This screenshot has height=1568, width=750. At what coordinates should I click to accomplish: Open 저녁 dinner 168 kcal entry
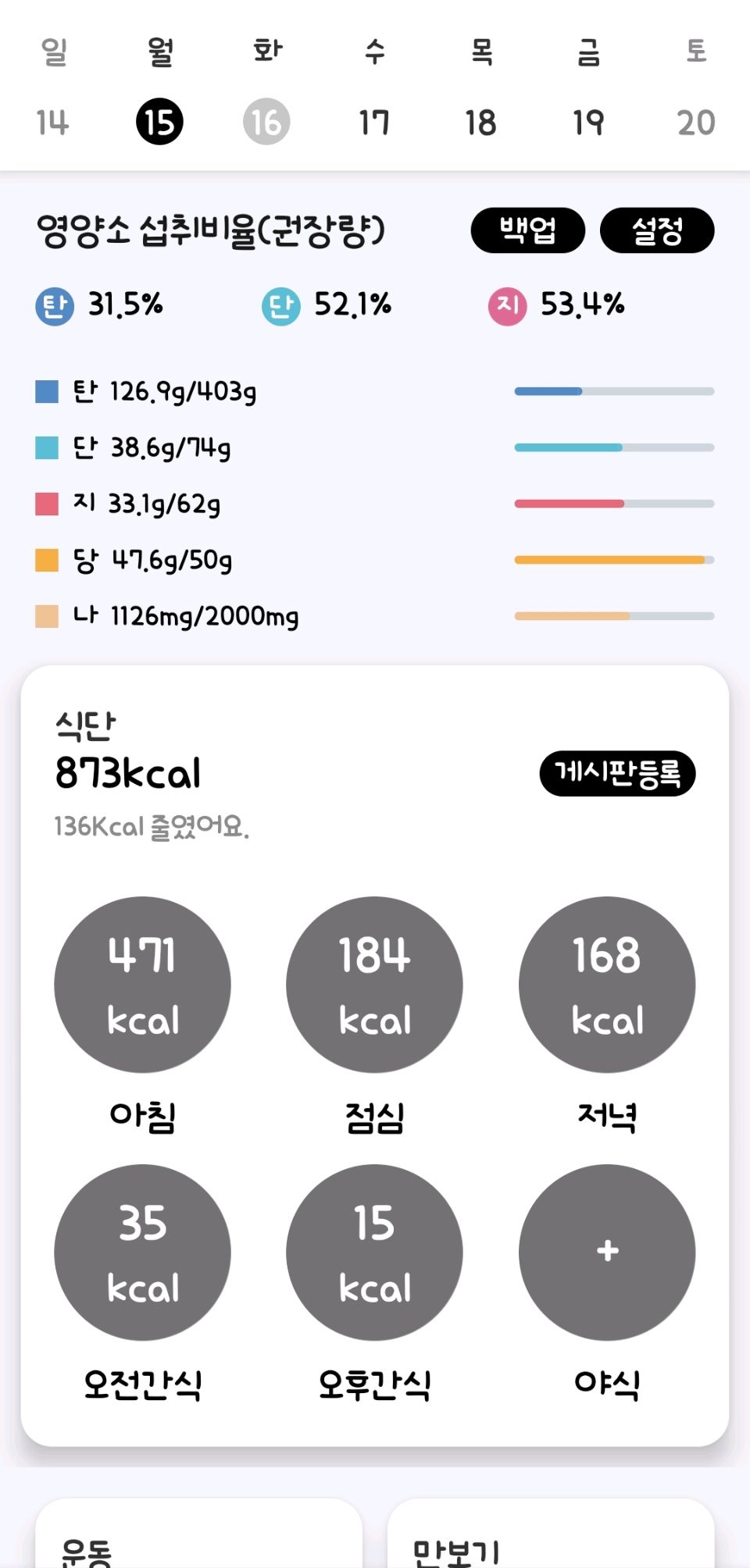click(607, 985)
